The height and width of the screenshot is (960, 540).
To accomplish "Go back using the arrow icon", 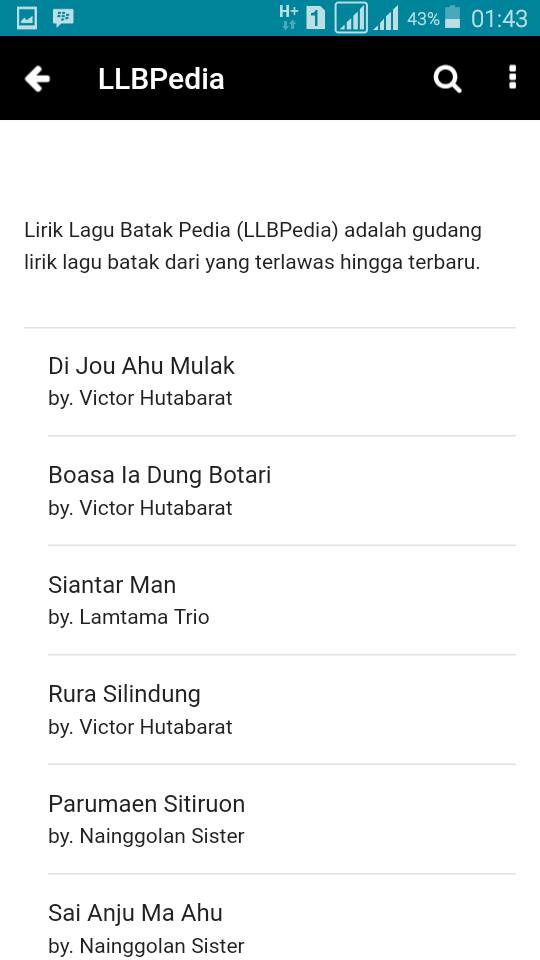I will [37, 79].
